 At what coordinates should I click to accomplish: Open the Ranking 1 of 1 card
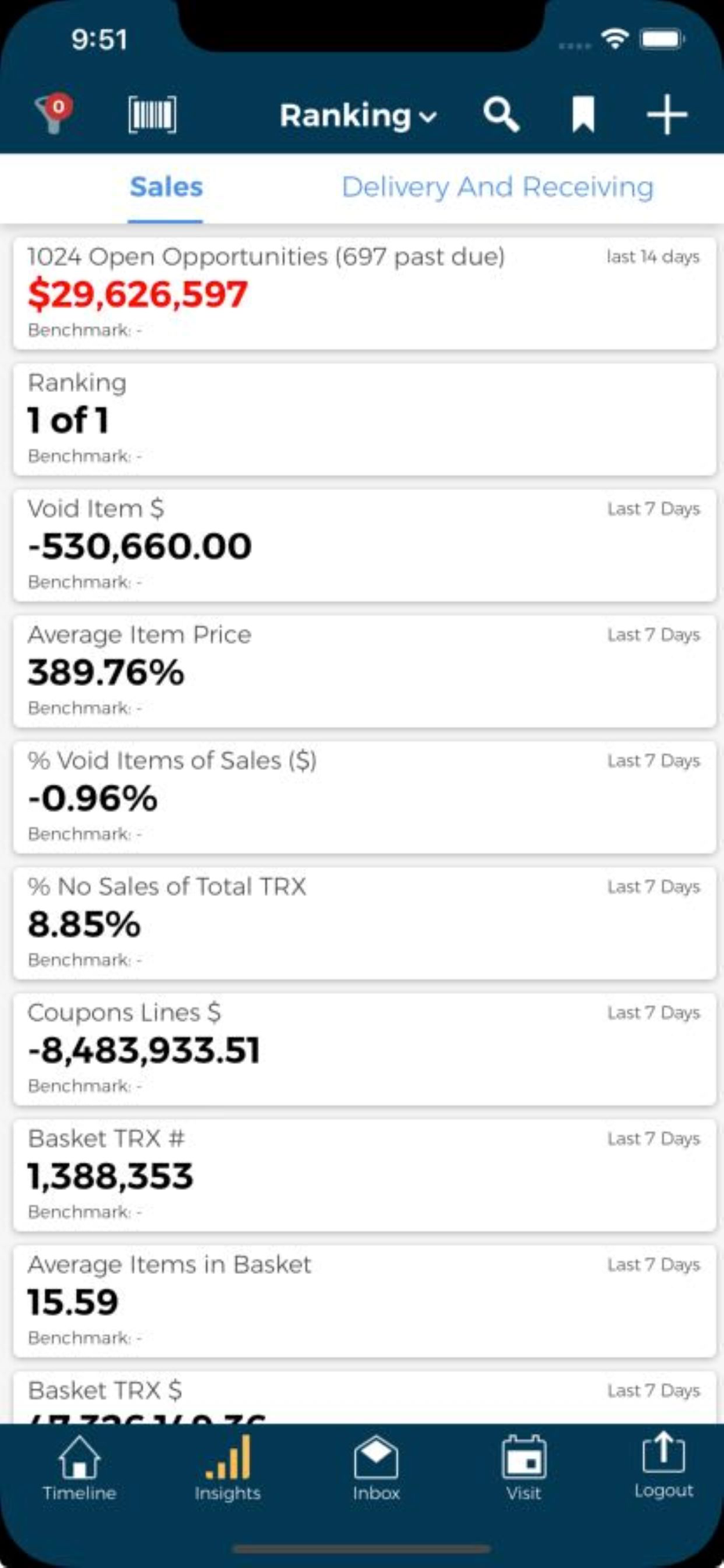(x=364, y=419)
